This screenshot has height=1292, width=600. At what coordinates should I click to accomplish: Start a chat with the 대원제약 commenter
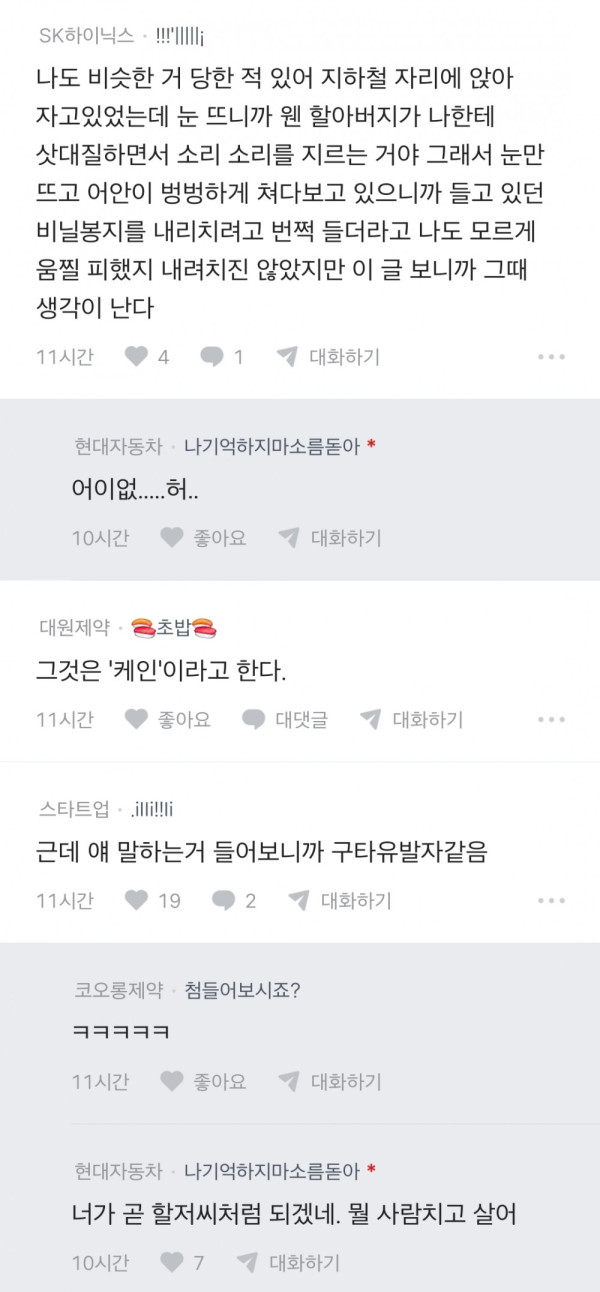click(411, 718)
